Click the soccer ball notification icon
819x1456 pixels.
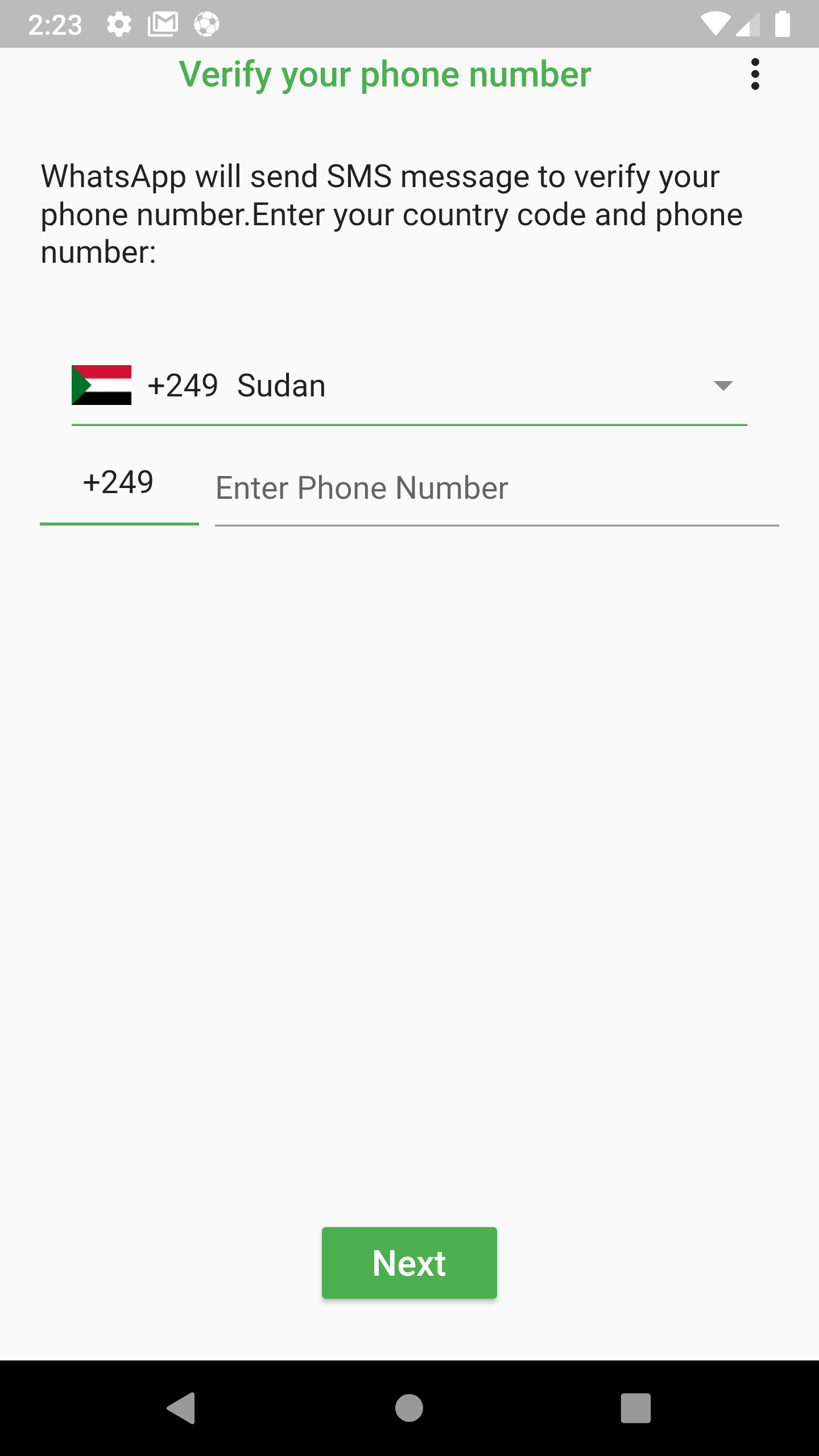(207, 24)
